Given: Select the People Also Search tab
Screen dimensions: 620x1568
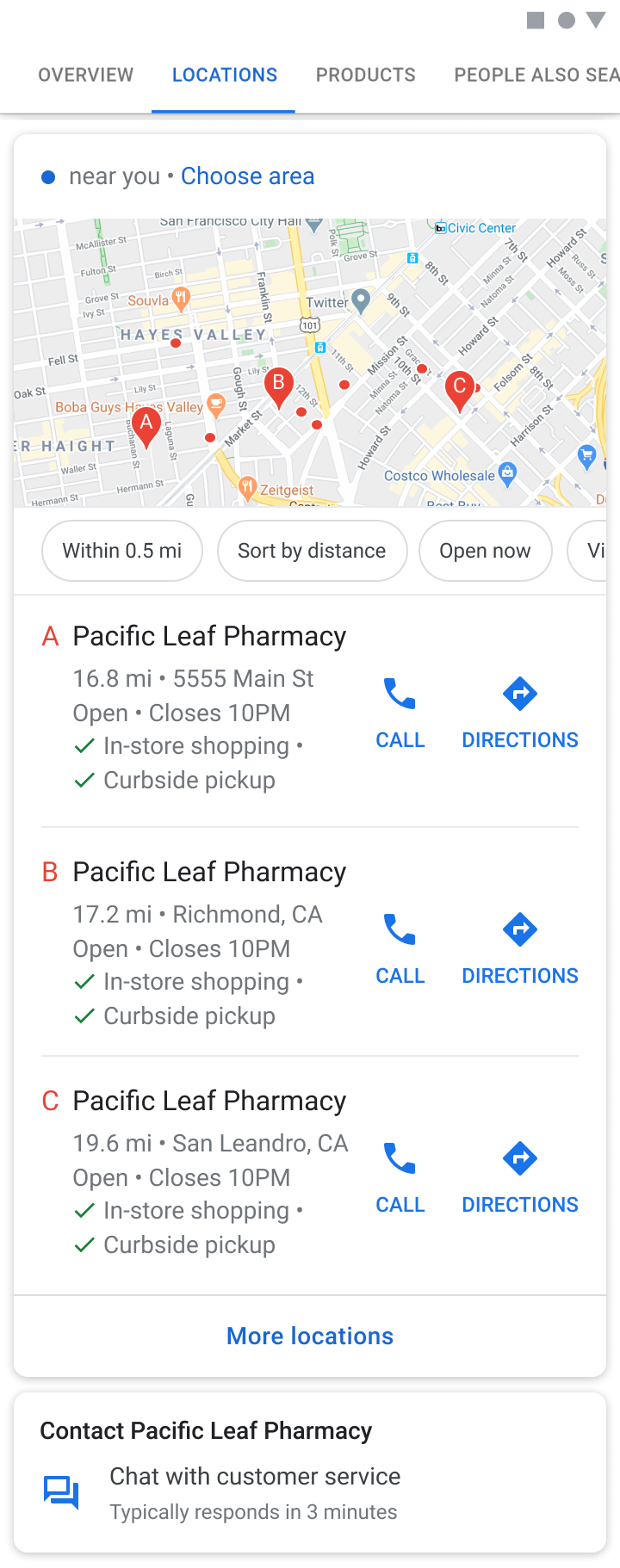Looking at the screenshot, I should [536, 76].
